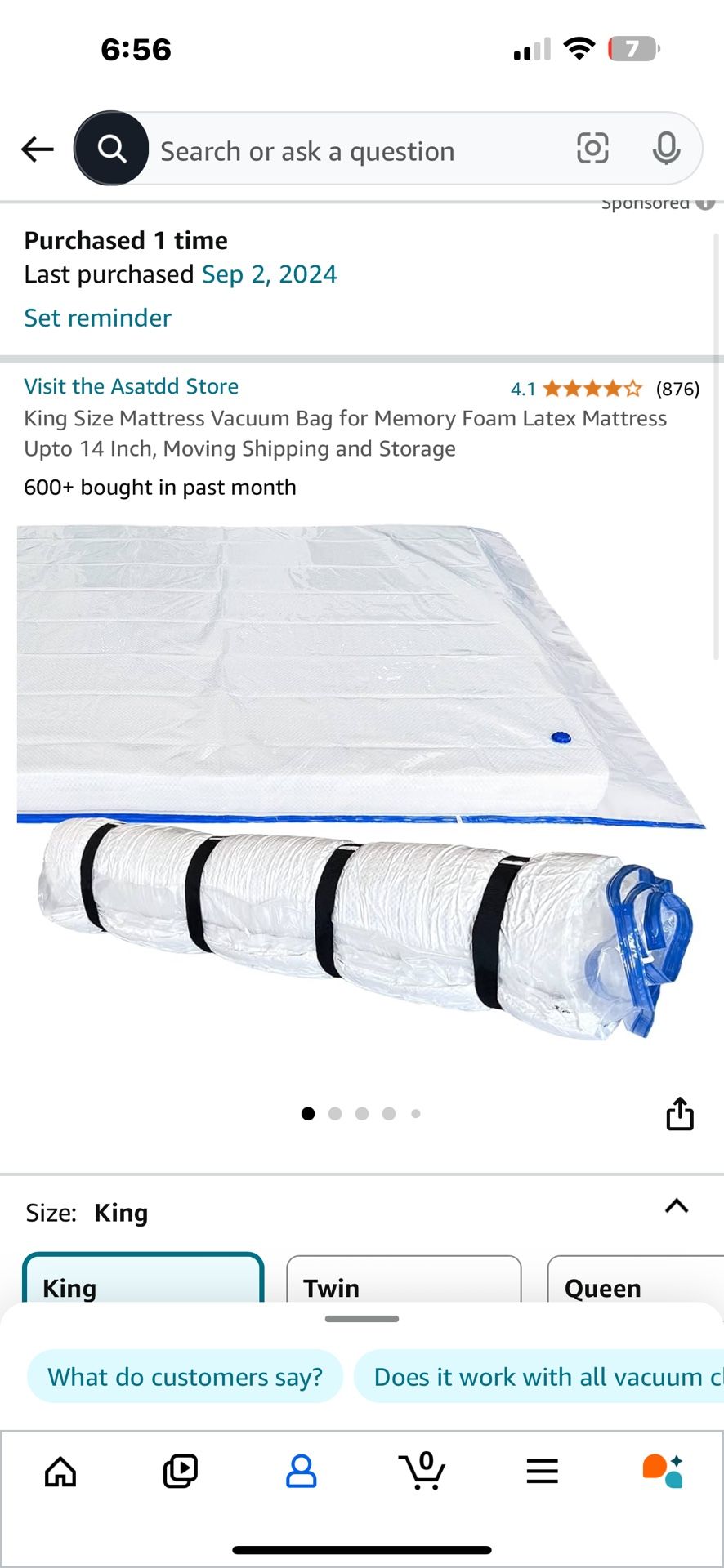Tap the Set reminder link

pos(97,318)
